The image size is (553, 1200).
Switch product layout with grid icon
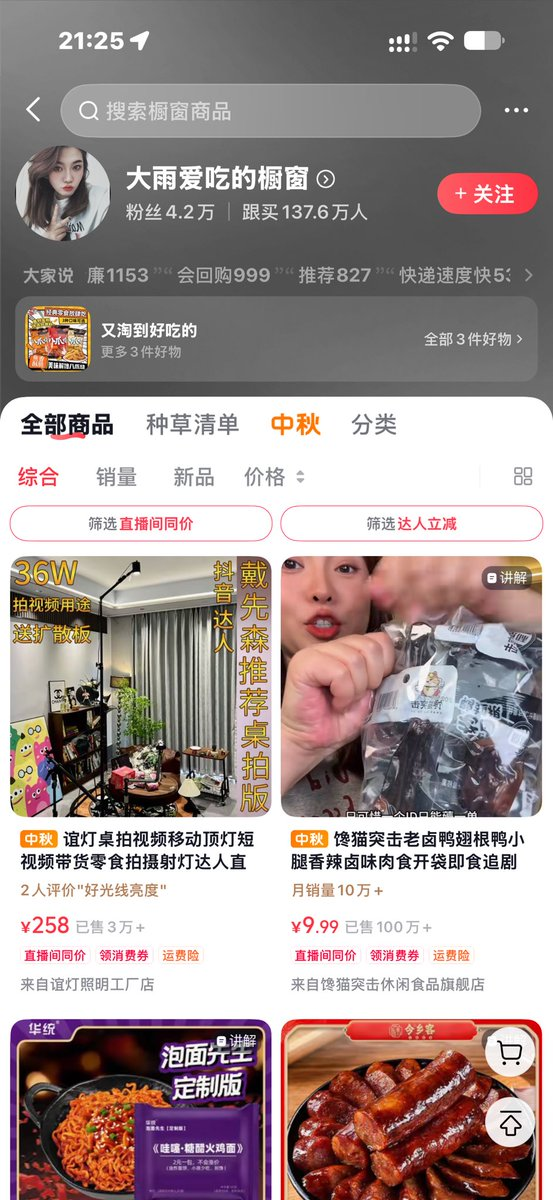pos(523,476)
